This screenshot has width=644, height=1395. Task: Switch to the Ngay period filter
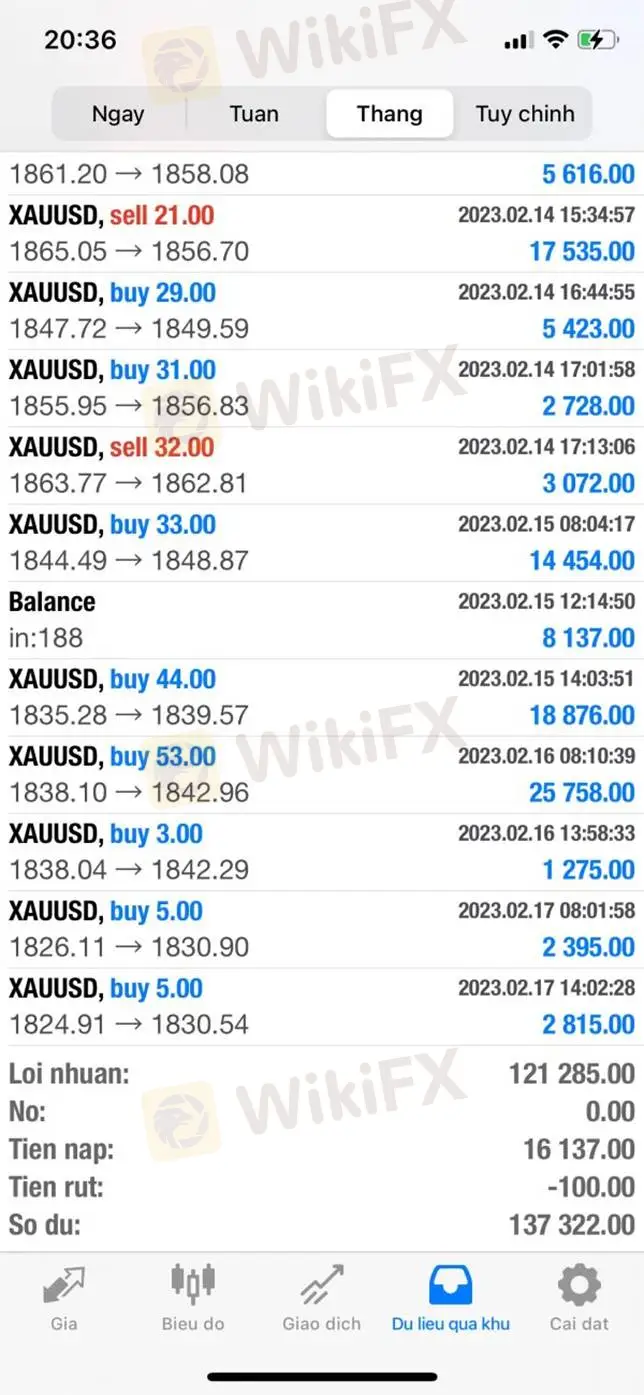tap(118, 114)
